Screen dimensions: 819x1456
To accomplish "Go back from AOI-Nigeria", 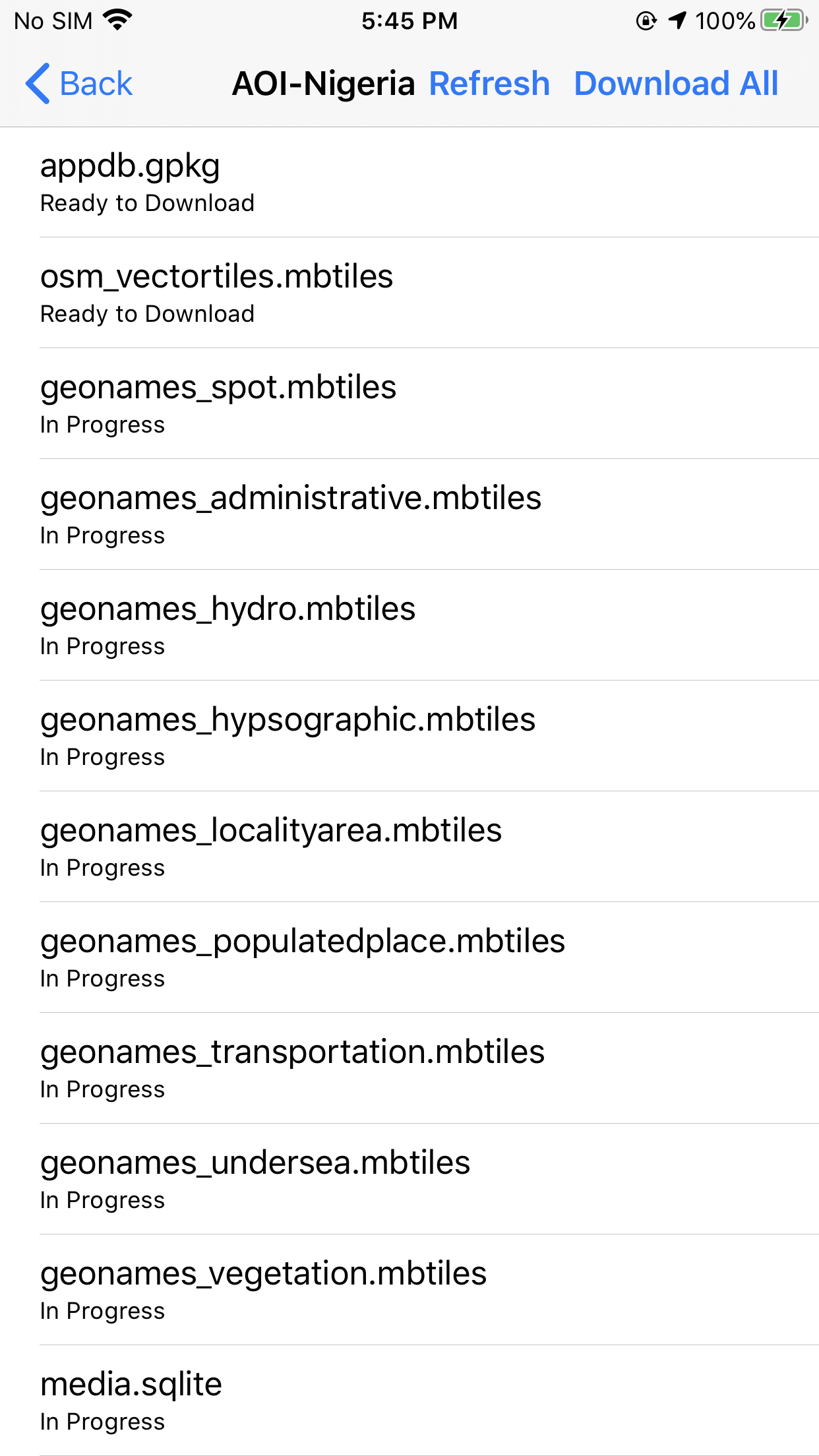I will pyautogui.click(x=78, y=84).
